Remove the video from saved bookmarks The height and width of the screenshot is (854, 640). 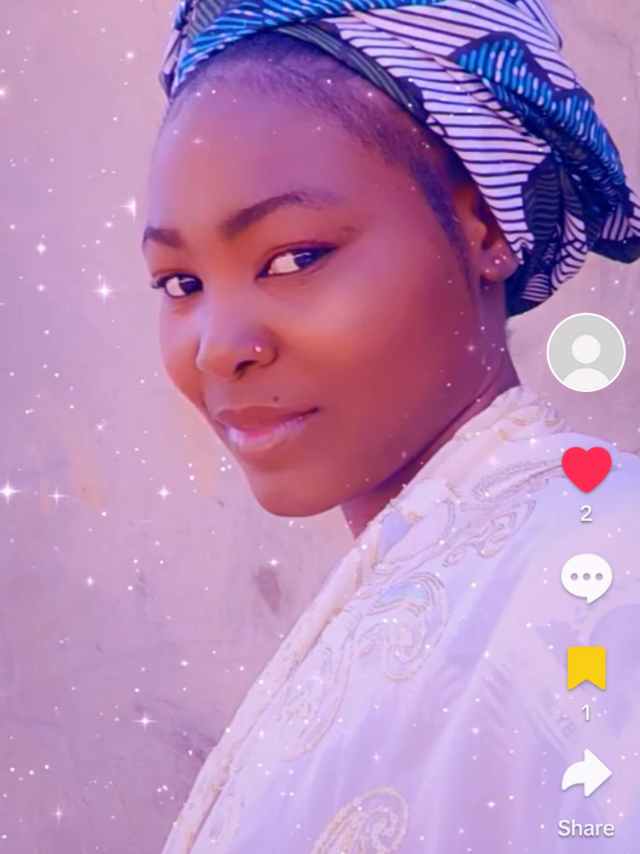(x=587, y=668)
